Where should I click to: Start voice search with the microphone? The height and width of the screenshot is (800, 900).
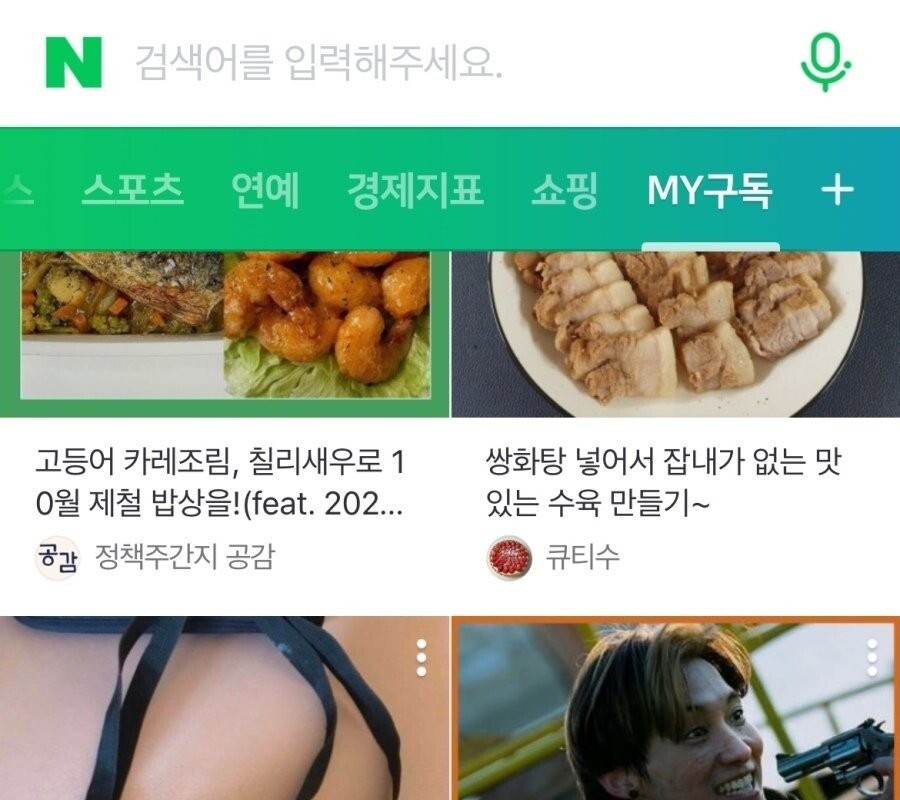[x=825, y=62]
